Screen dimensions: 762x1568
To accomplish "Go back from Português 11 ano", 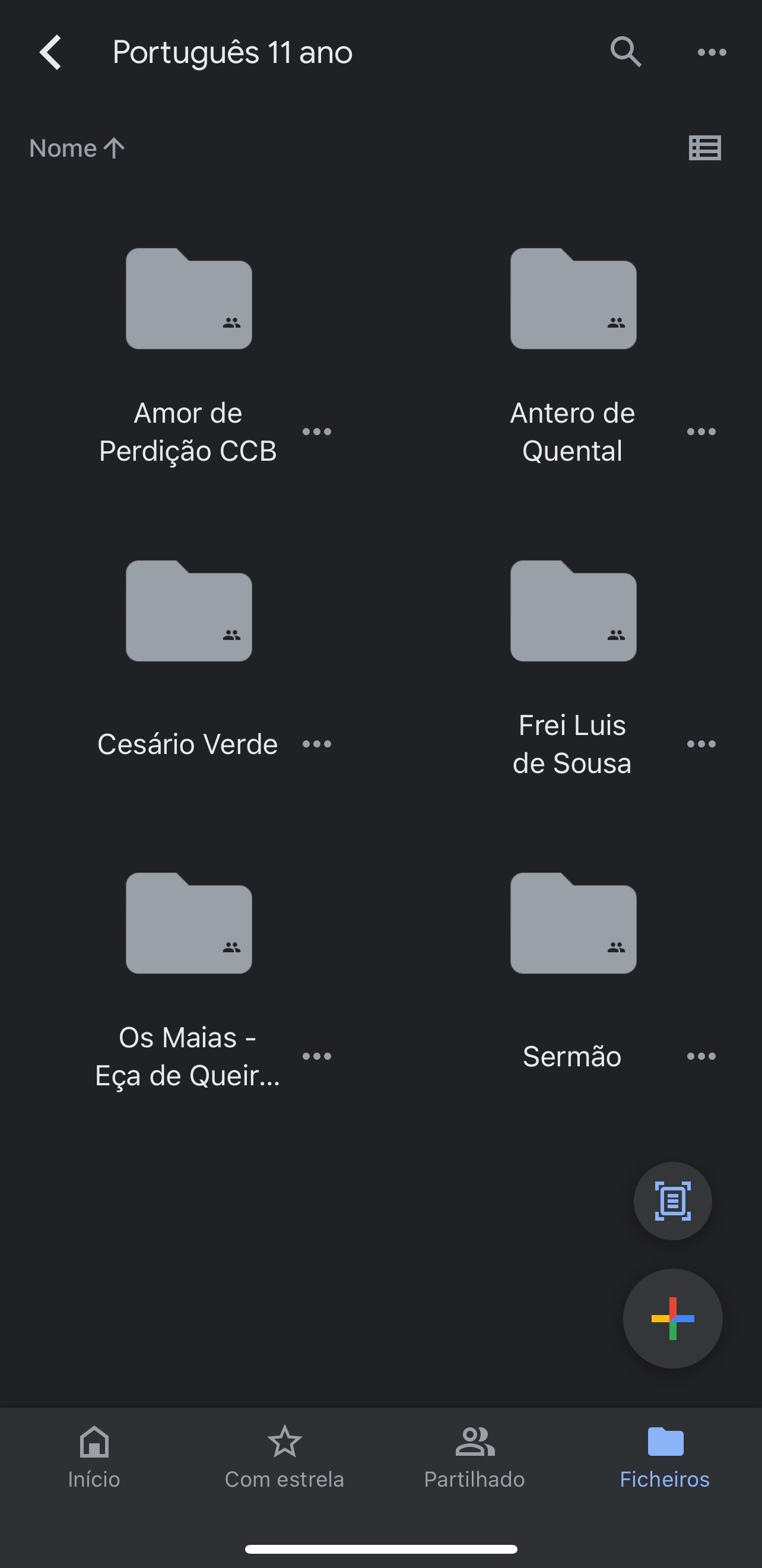I will pyautogui.click(x=50, y=52).
